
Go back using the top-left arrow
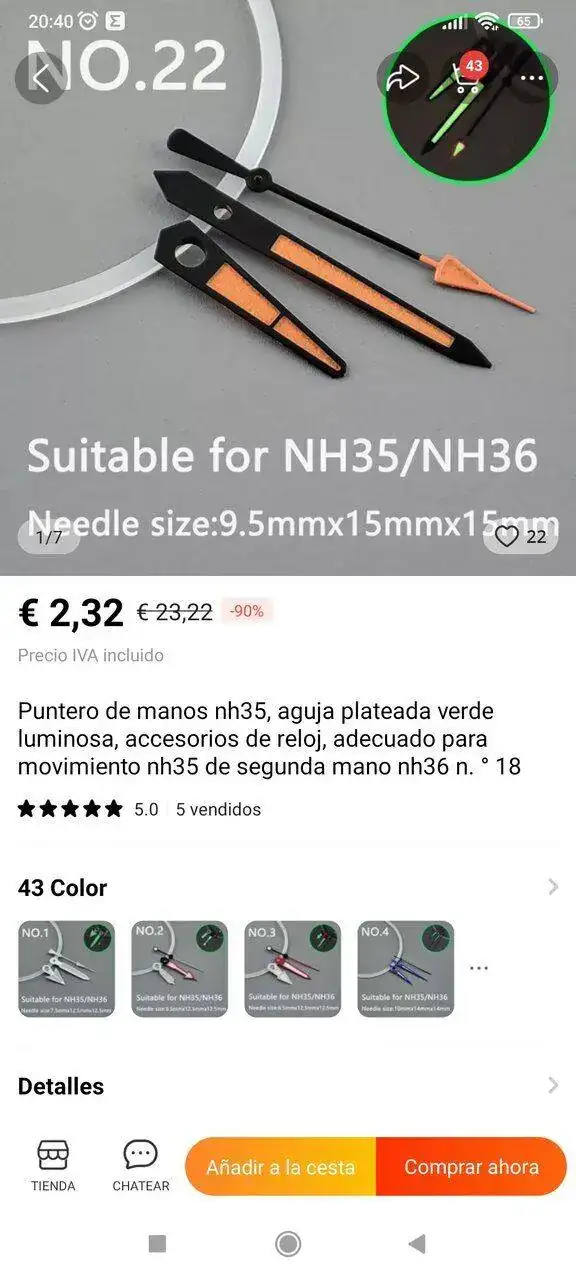tap(41, 78)
